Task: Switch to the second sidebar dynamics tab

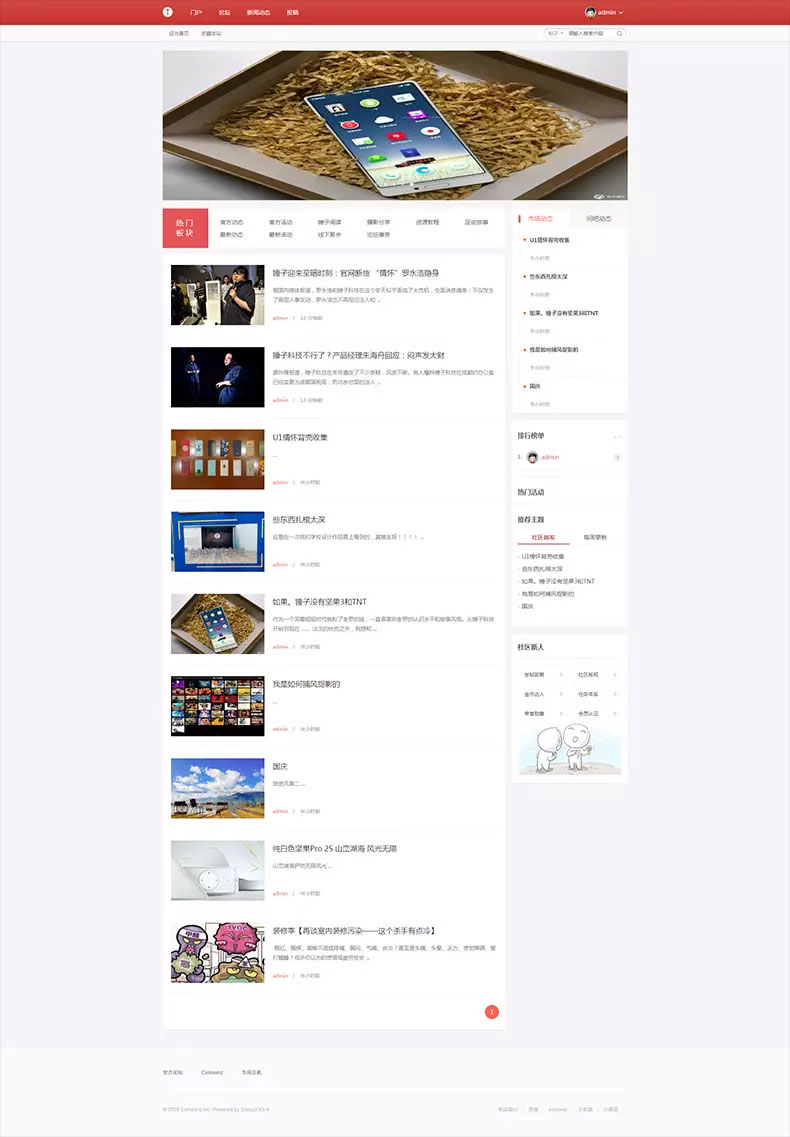Action: coord(598,218)
